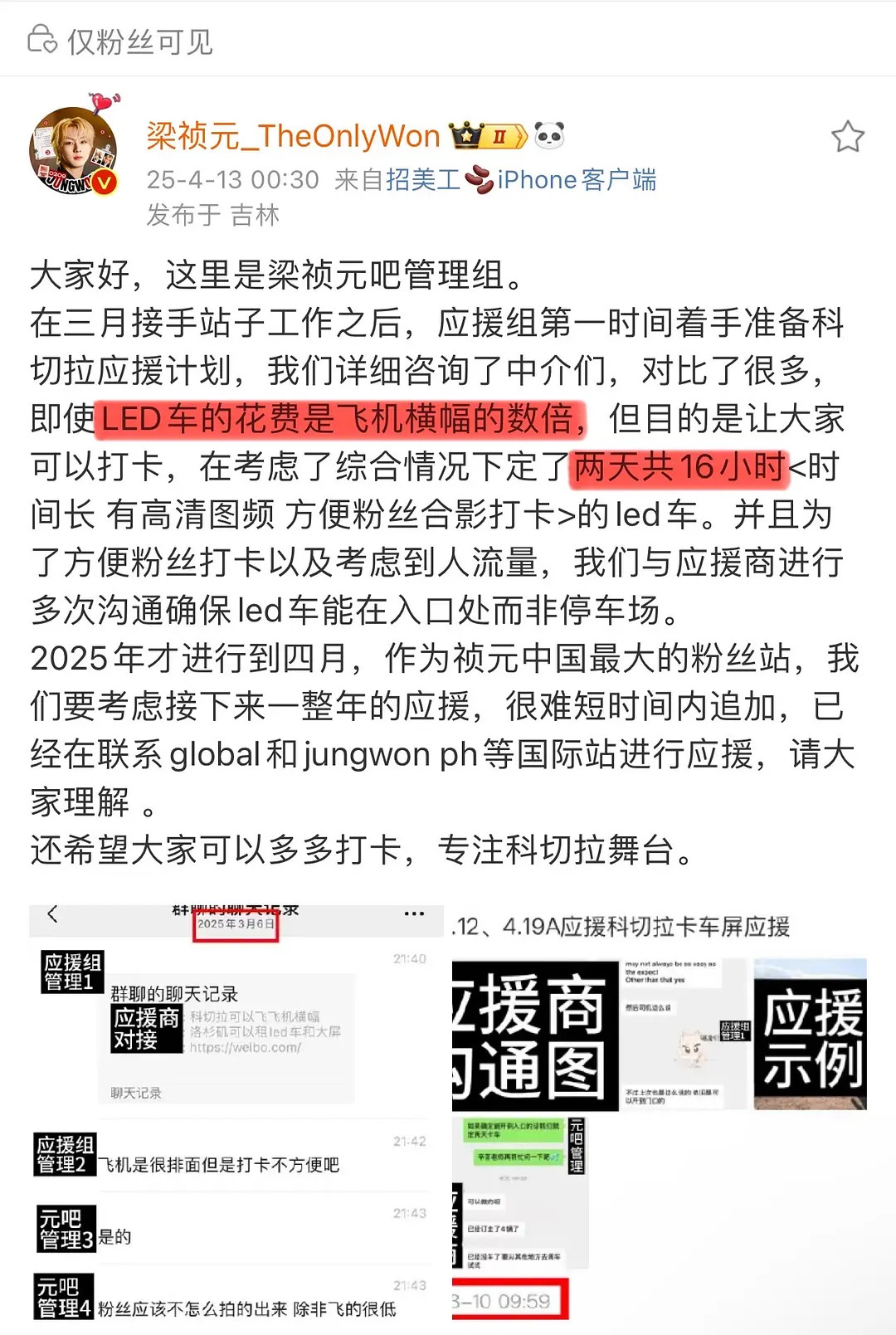The height and width of the screenshot is (1335, 896).
Task: Open the 梁祯元_TheOnlyWon username link
Action: click(x=293, y=136)
